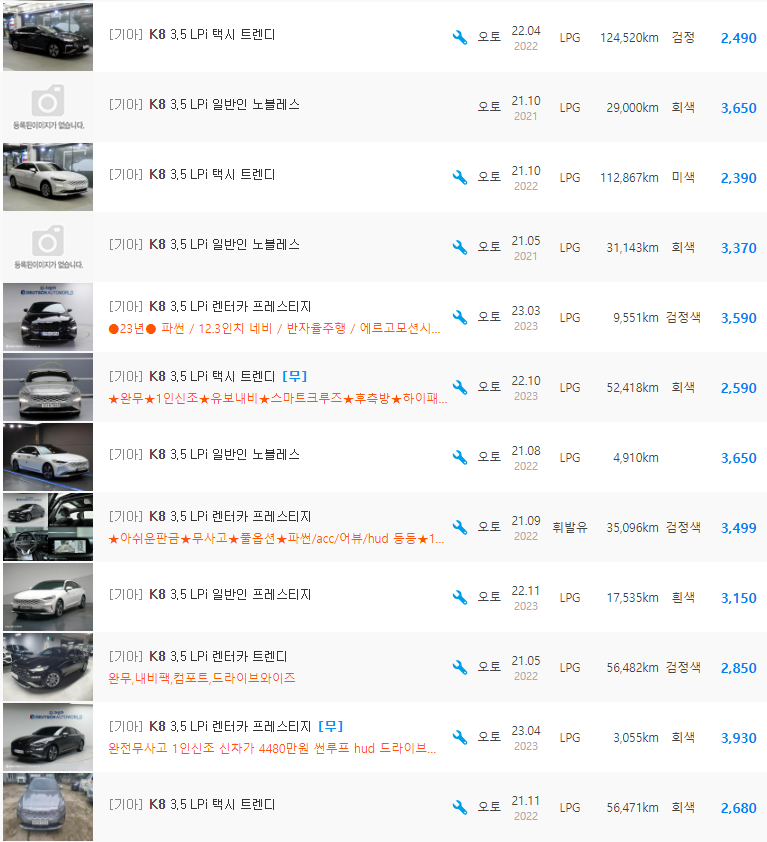Click wrench icon beside 휘발유 35,096km listing
Screen dimensions: 767x842
[x=460, y=527]
